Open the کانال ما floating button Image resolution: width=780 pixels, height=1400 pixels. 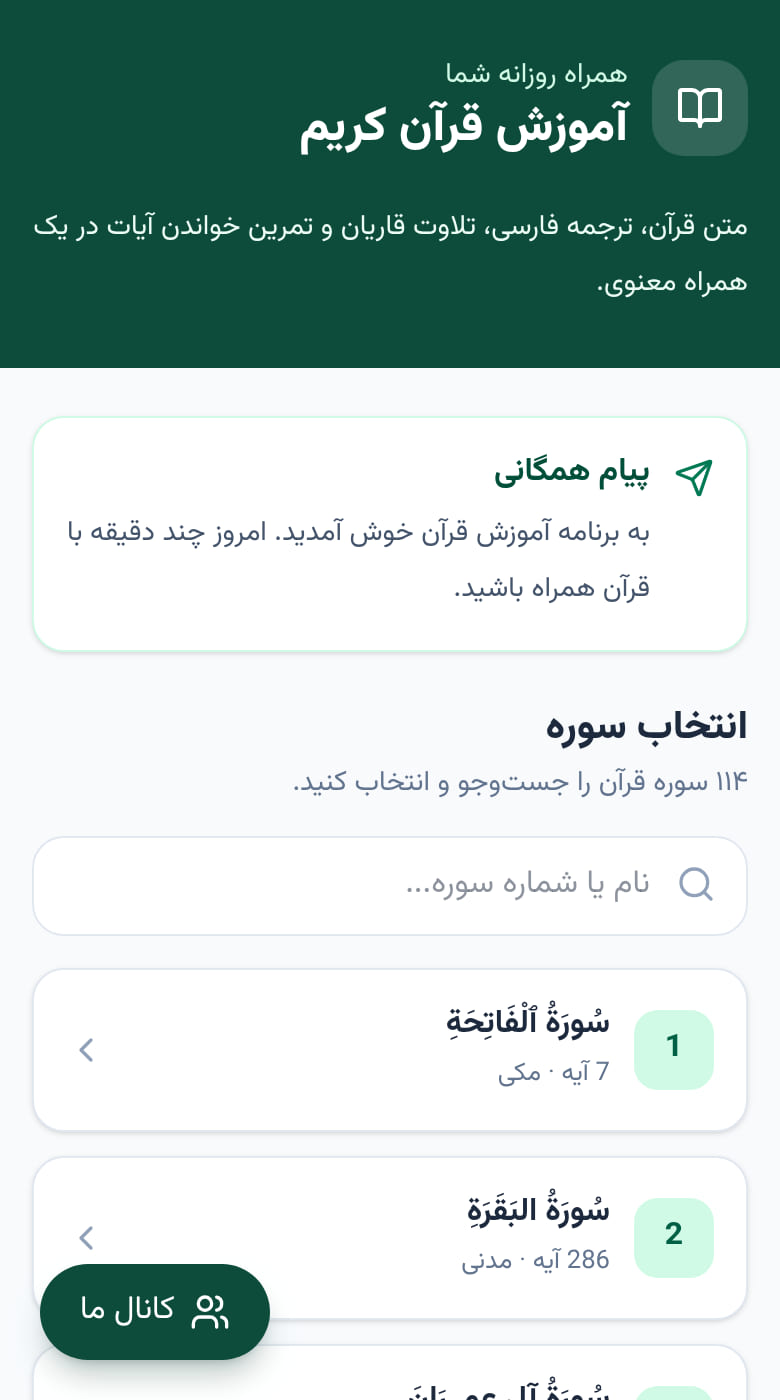[x=155, y=1311]
